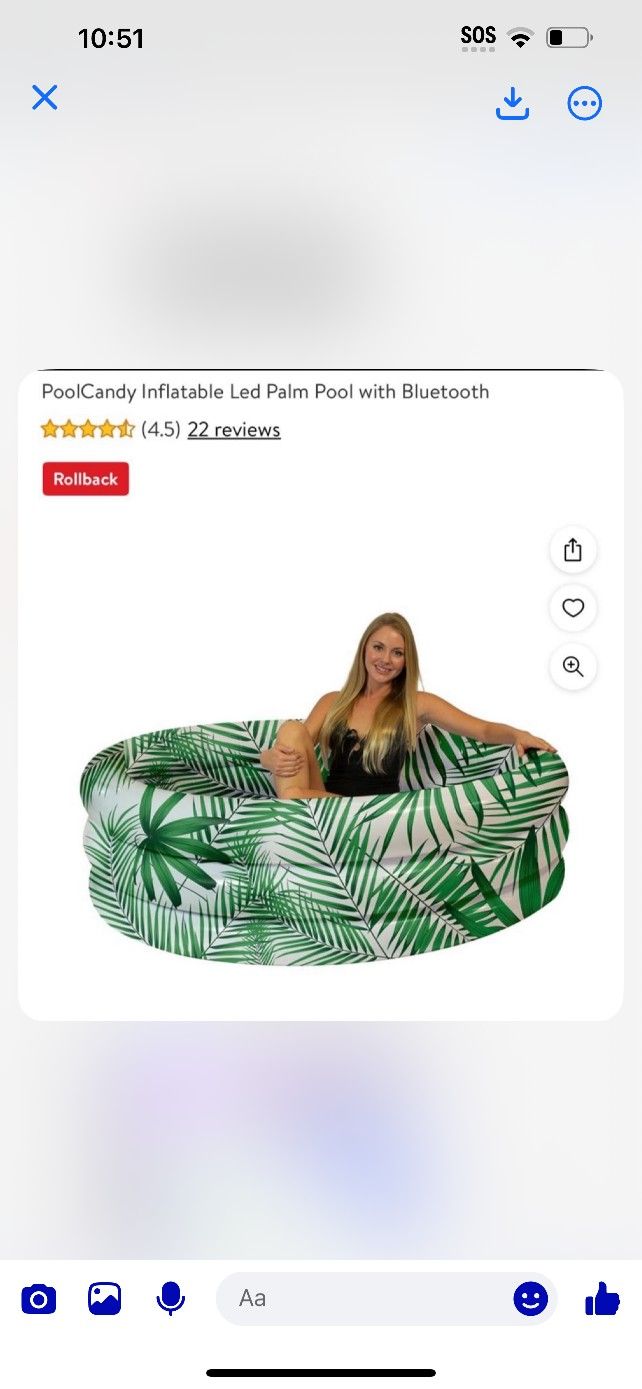Image resolution: width=642 pixels, height=1389 pixels.
Task: Open the camera
Action: (39, 1299)
